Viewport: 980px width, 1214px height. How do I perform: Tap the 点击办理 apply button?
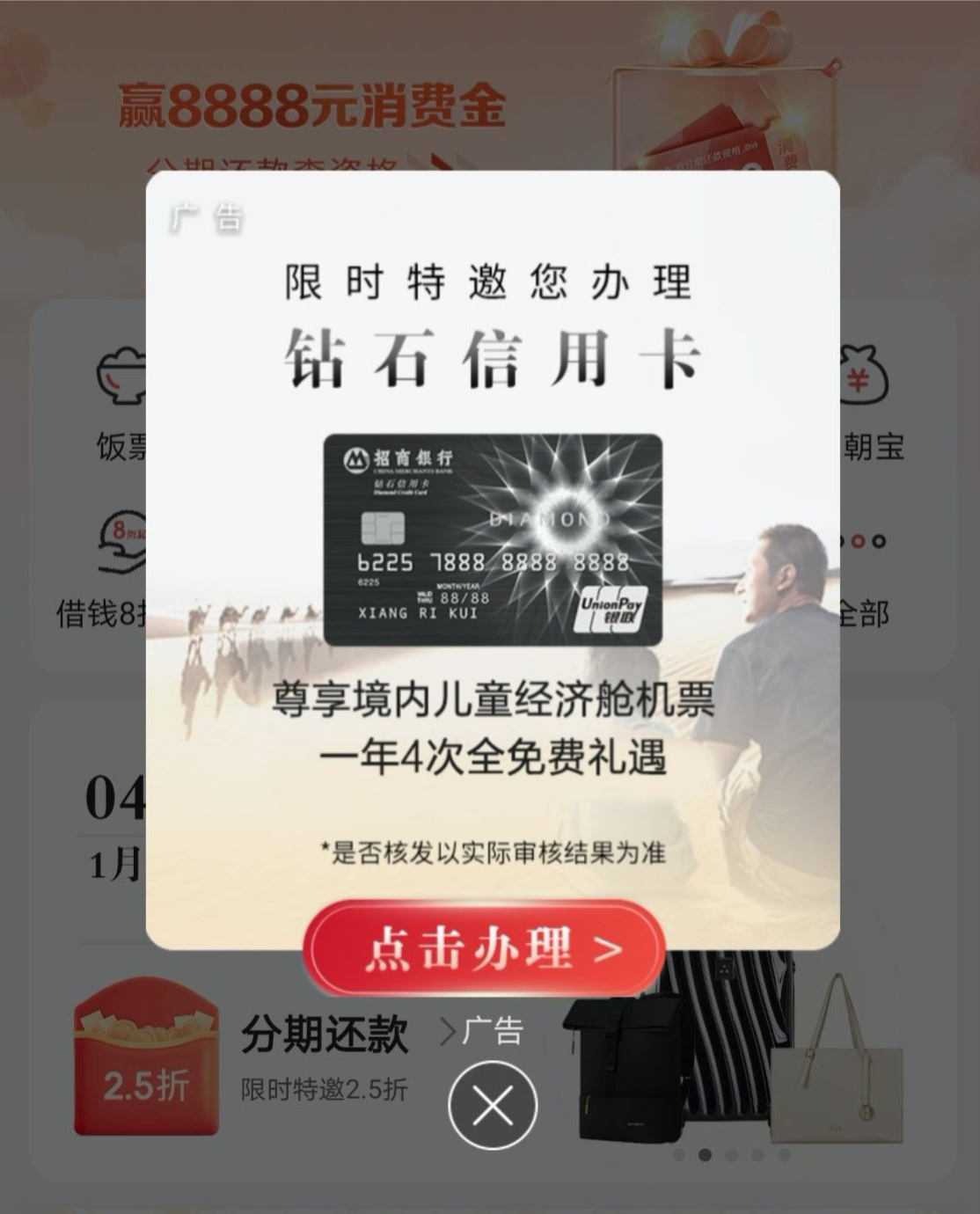(x=485, y=948)
